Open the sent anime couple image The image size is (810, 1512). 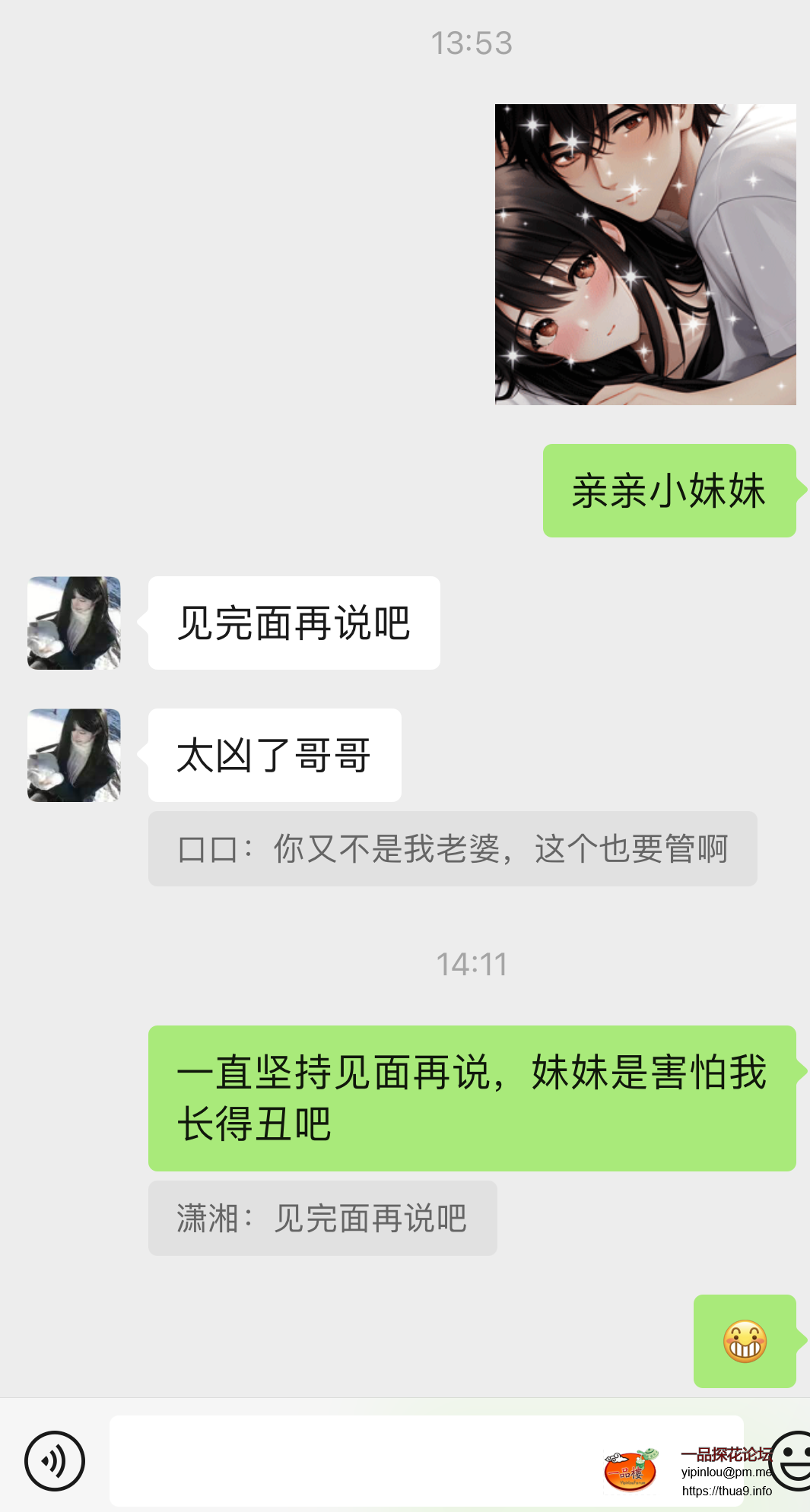(645, 255)
